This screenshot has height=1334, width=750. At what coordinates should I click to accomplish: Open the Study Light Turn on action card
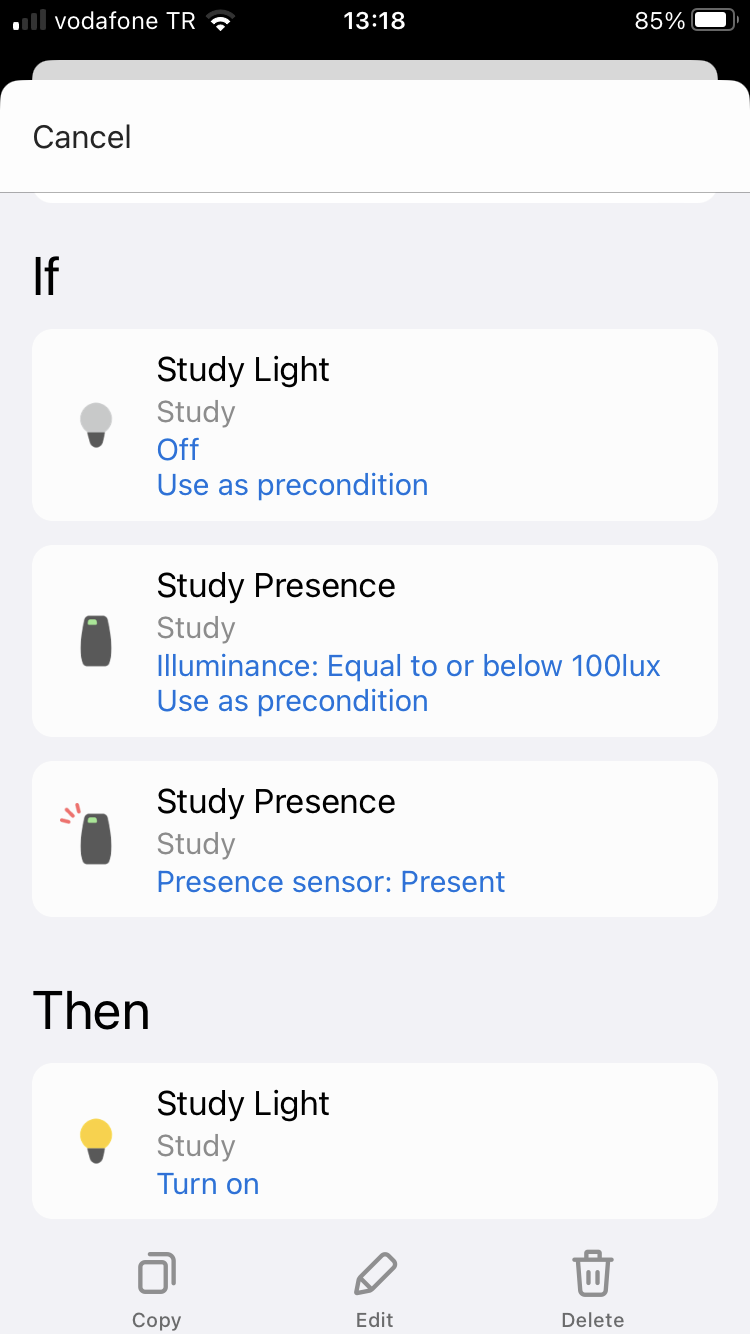374,1141
